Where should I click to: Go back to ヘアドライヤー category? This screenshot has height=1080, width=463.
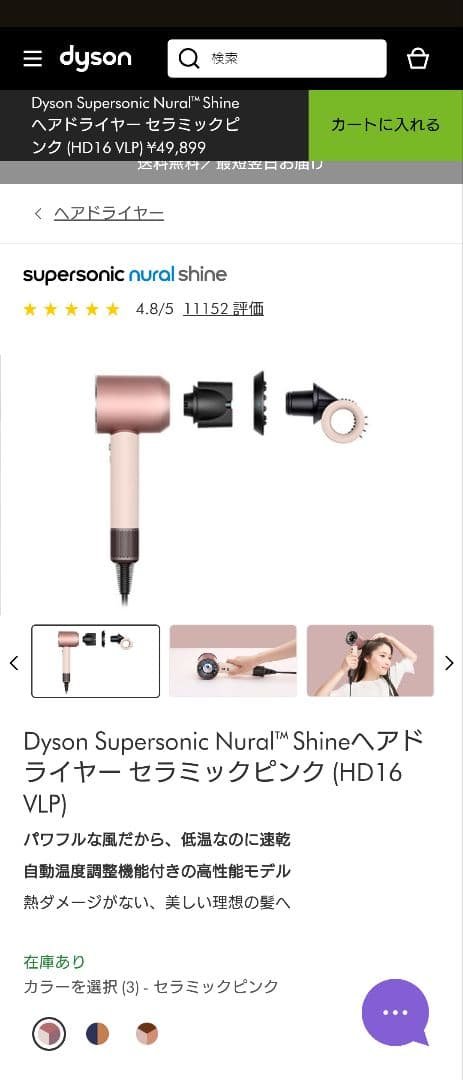[109, 214]
